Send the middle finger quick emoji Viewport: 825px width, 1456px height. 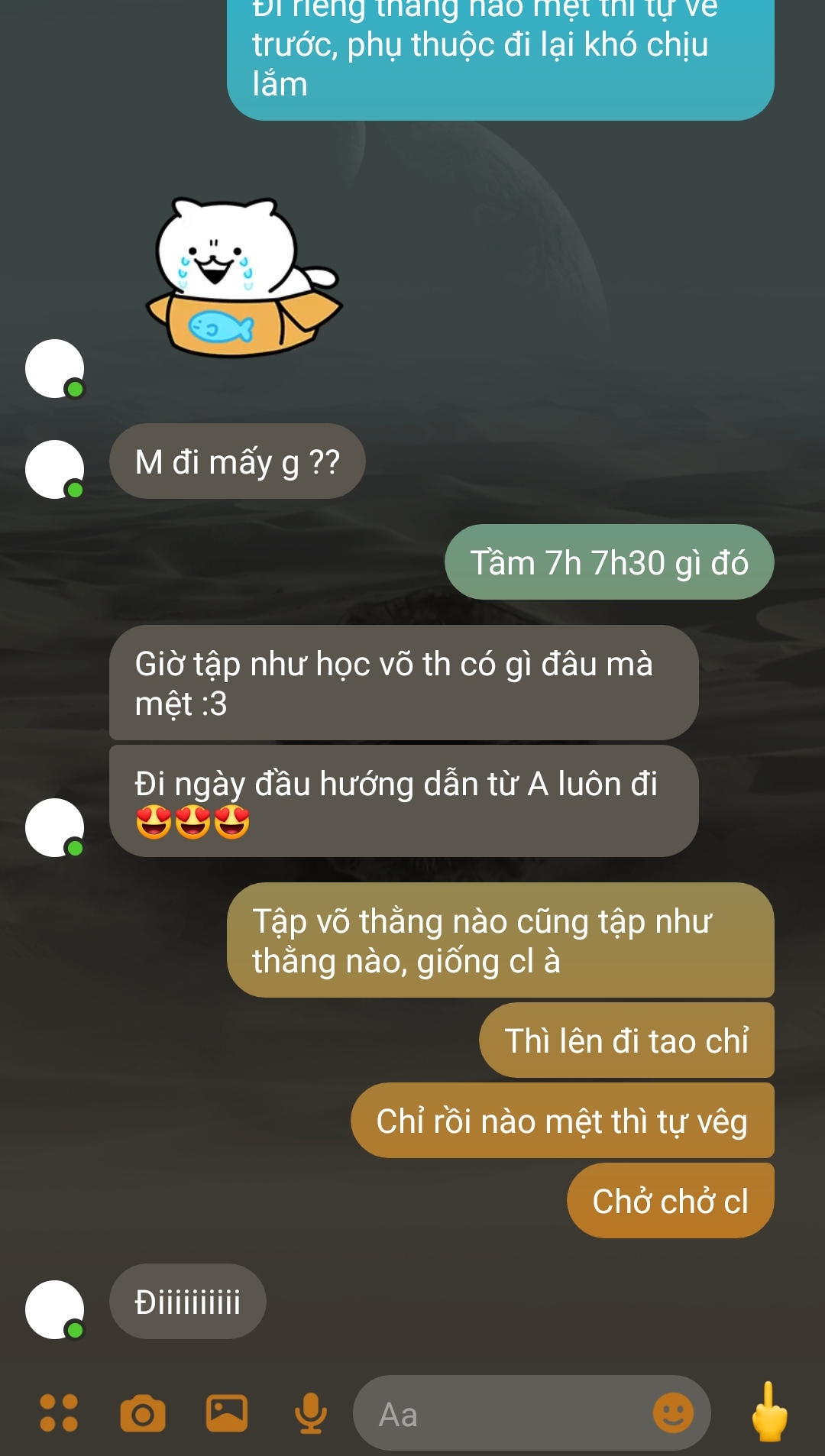pos(769,1412)
